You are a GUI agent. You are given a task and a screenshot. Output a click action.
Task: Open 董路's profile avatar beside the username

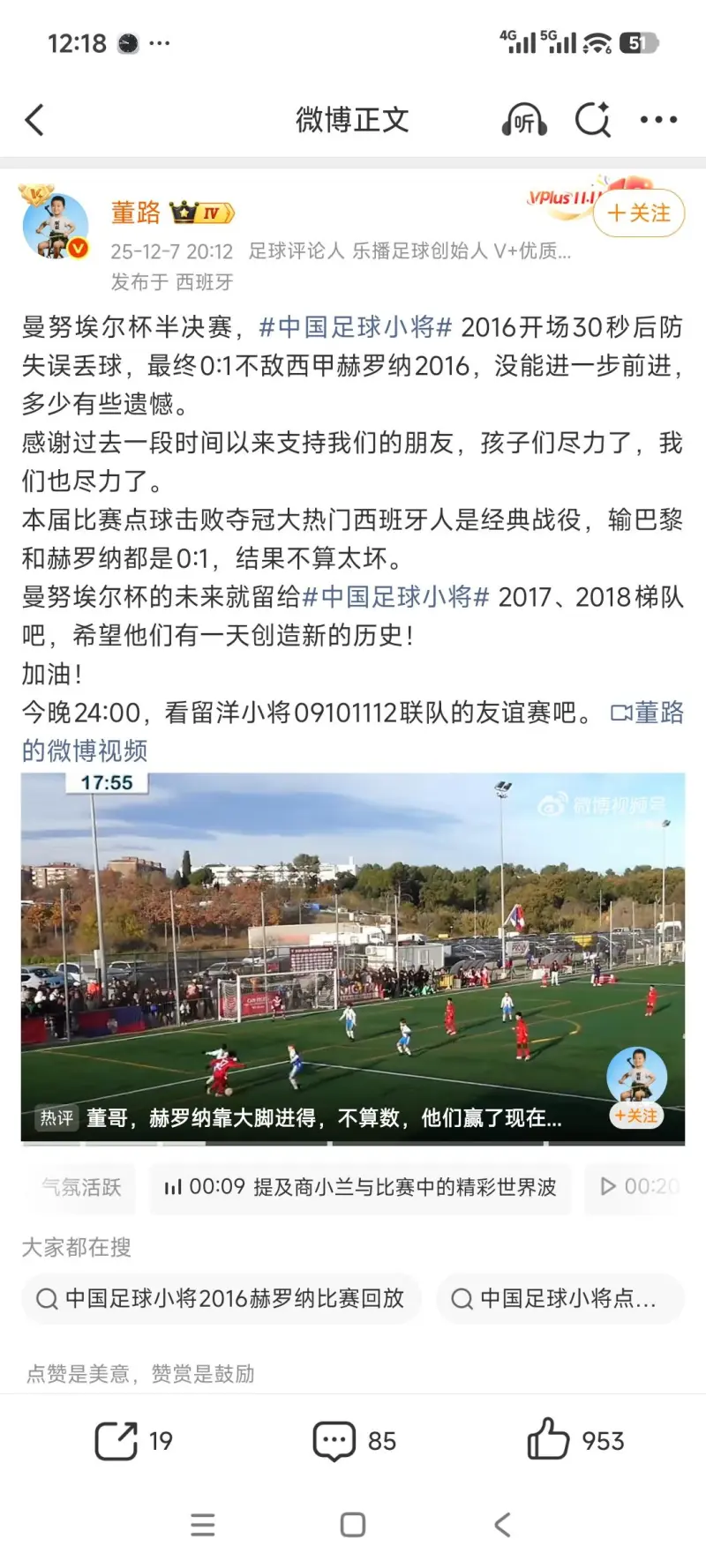pos(55,226)
